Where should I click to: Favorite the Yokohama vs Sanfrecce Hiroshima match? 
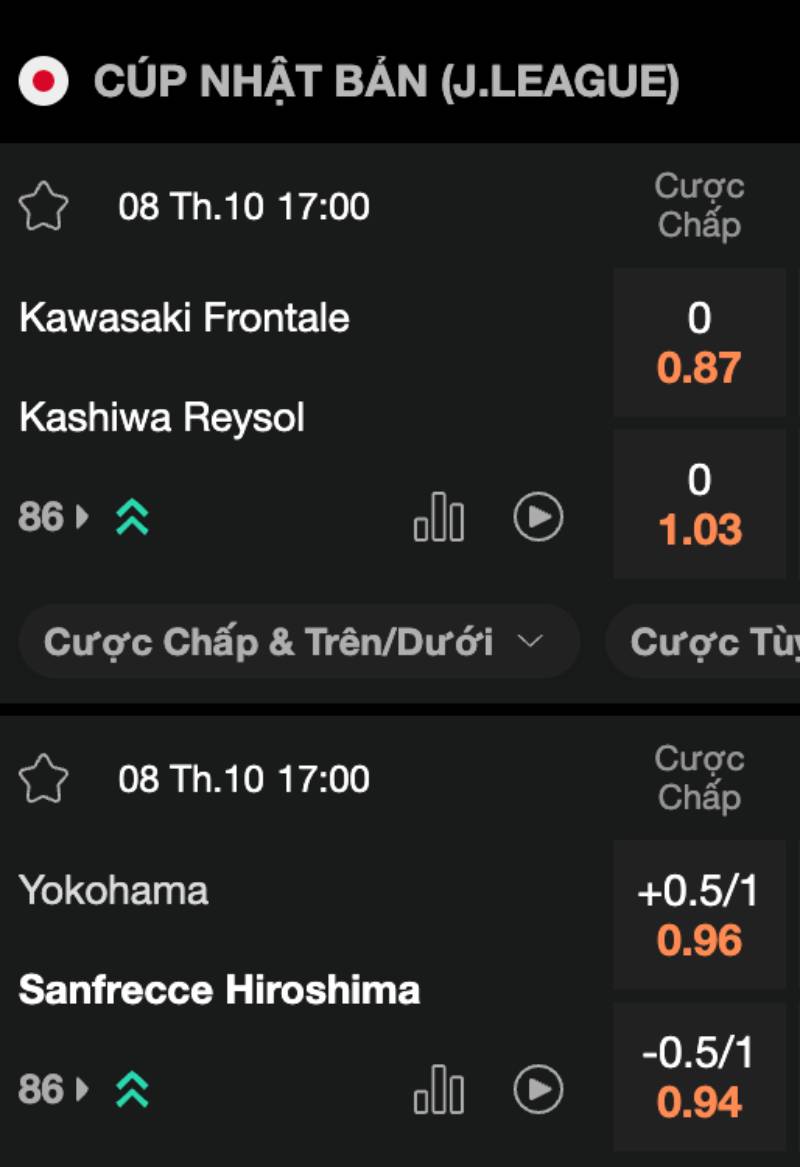tap(44, 779)
